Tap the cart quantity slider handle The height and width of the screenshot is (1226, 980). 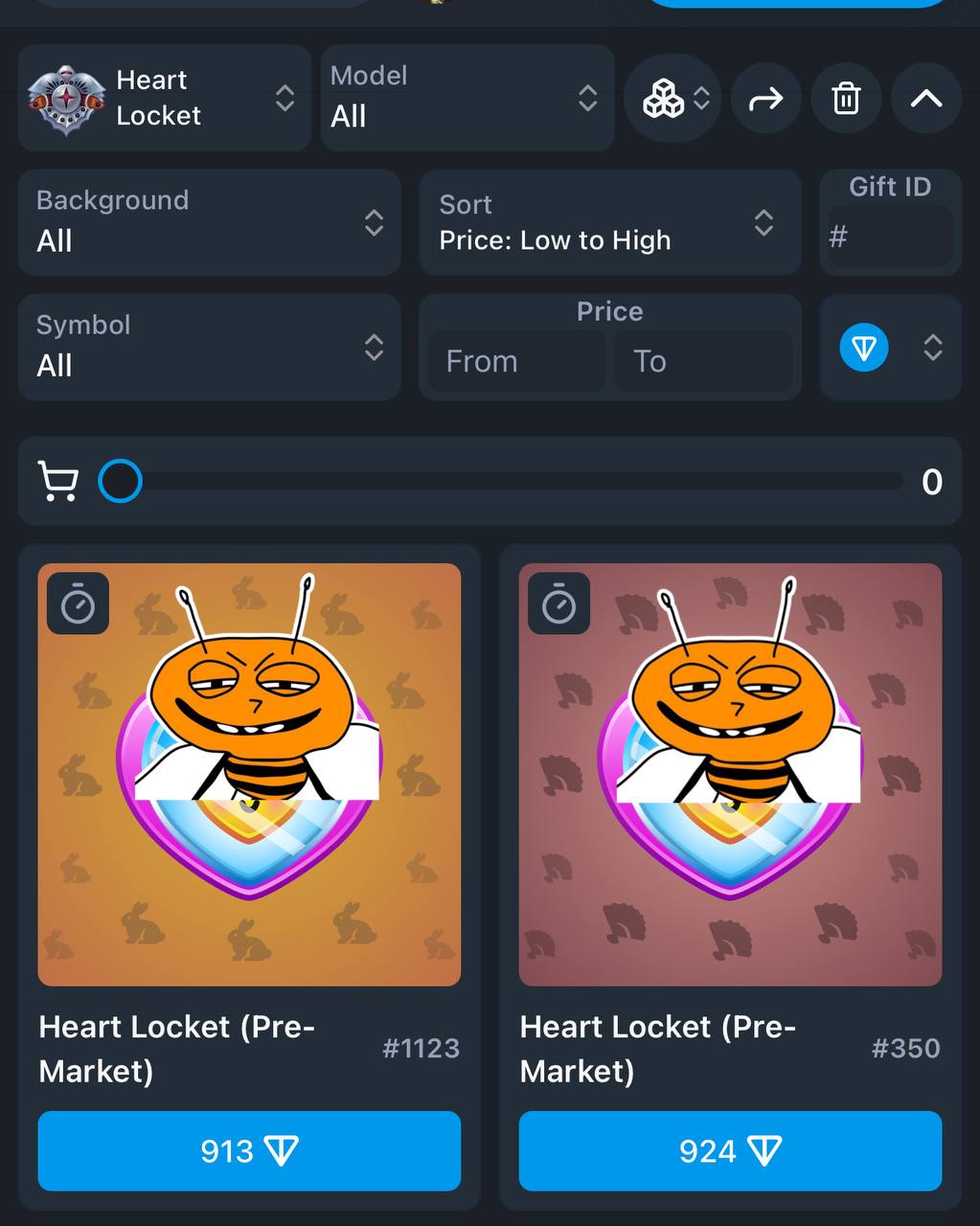point(121,481)
